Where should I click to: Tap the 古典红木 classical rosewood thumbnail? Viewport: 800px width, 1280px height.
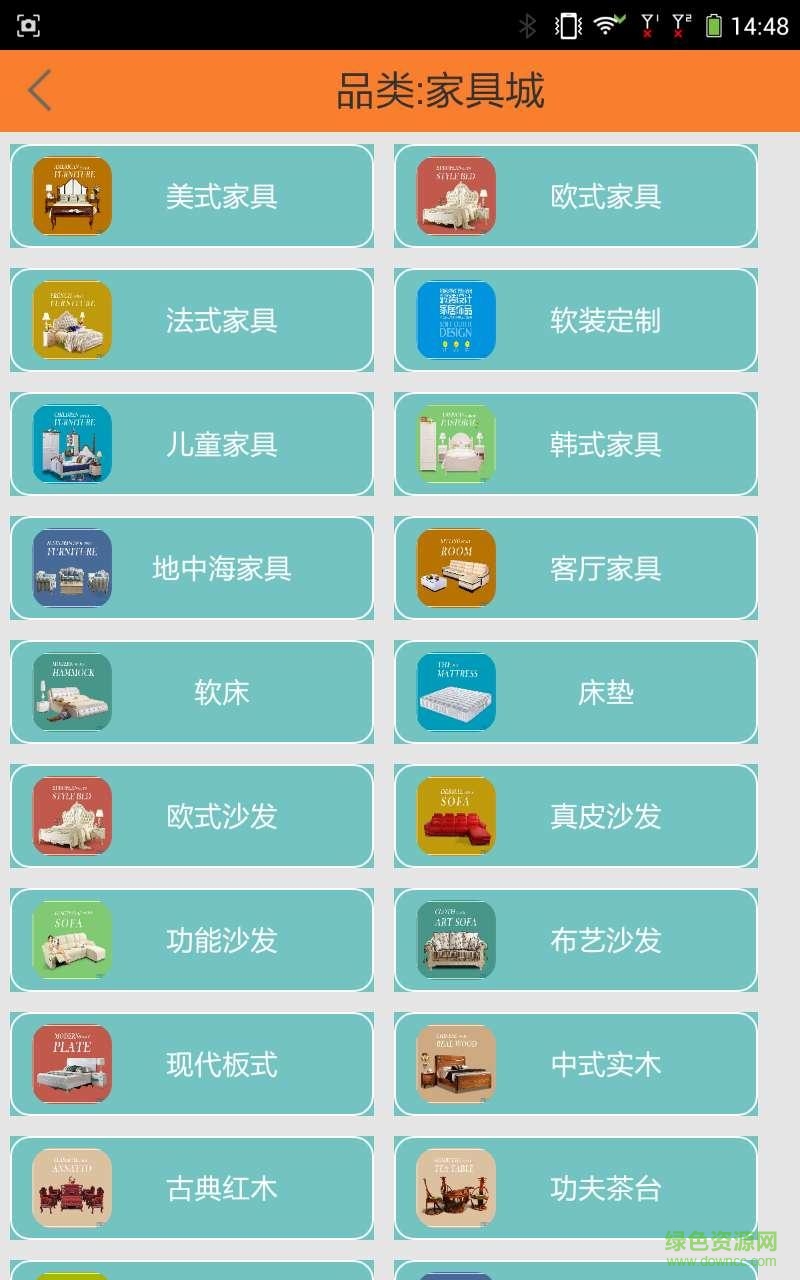(x=68, y=1188)
